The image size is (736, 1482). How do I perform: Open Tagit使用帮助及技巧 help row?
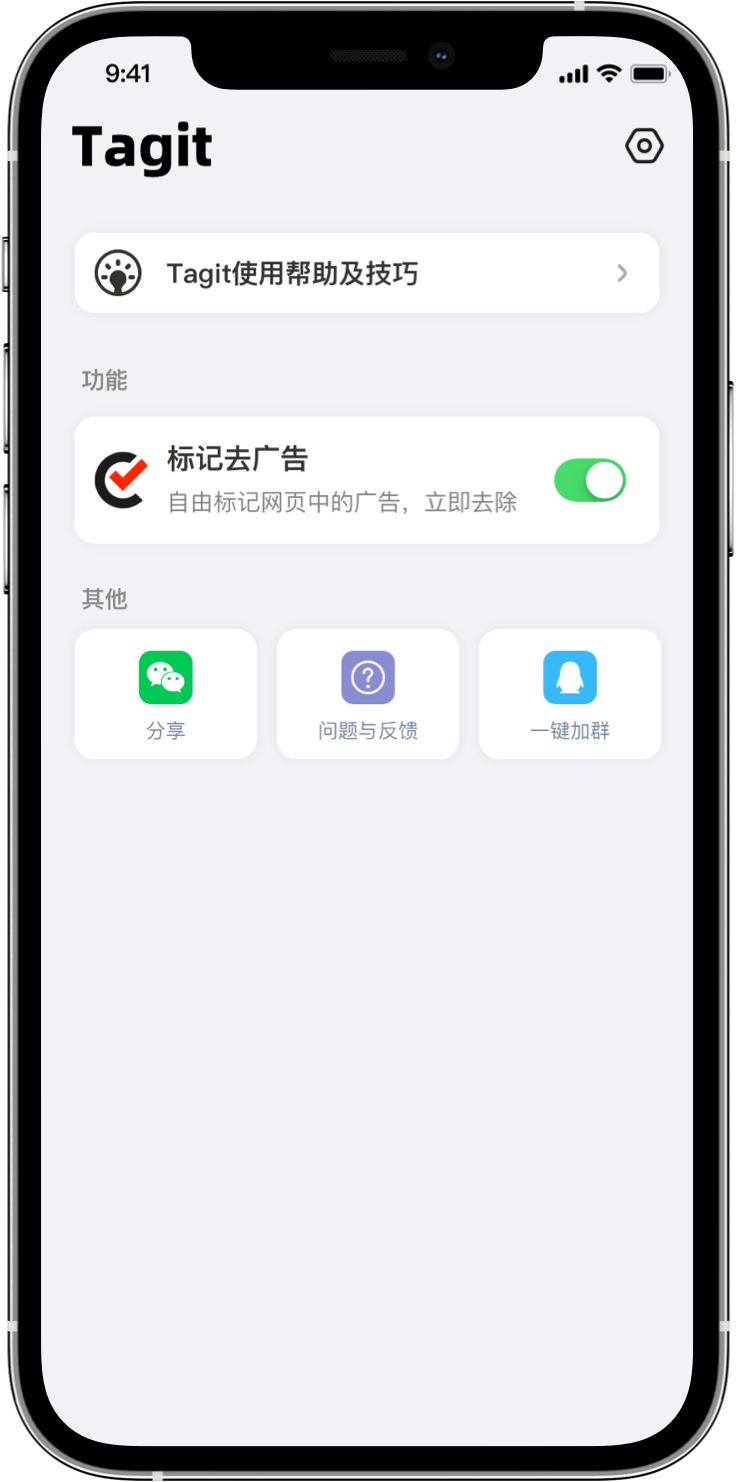click(x=366, y=273)
